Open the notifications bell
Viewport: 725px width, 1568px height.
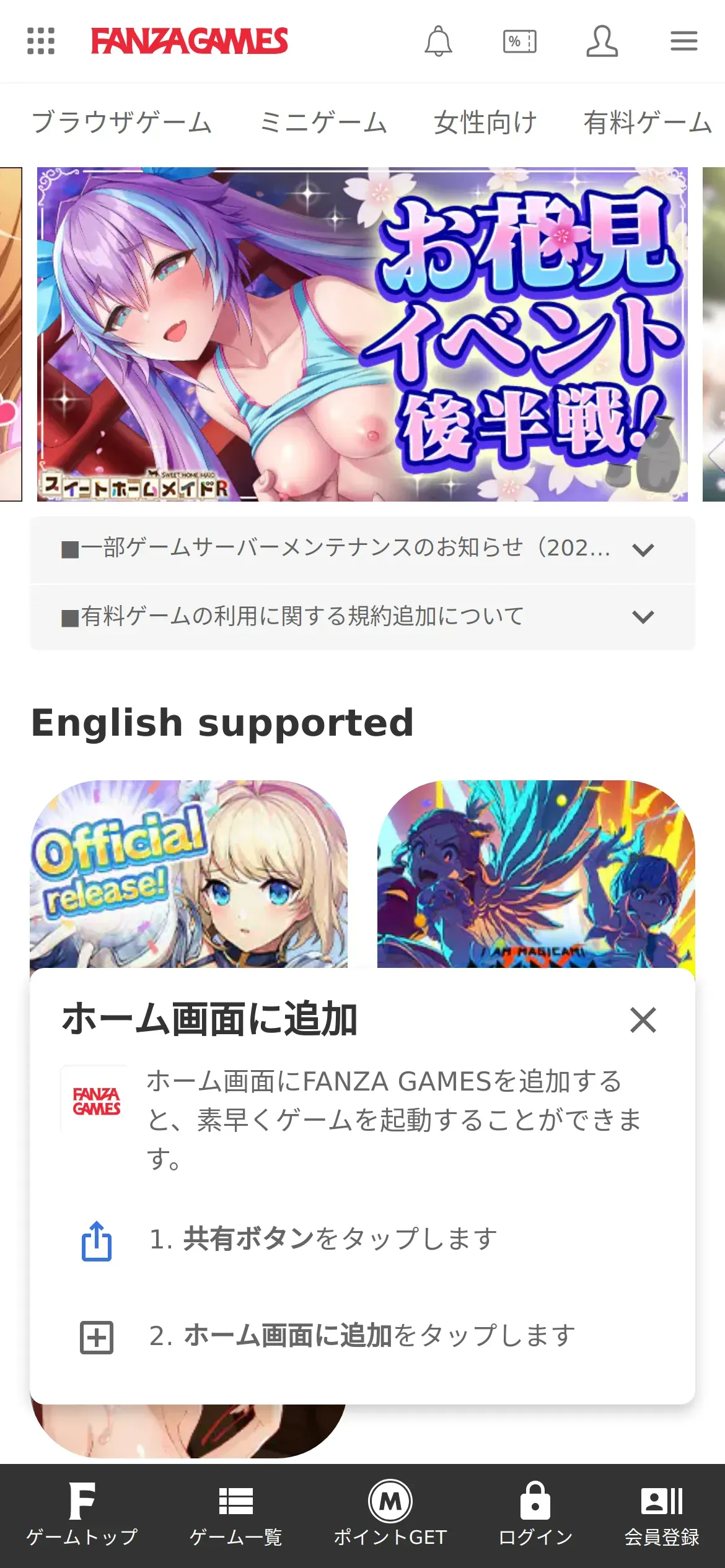pyautogui.click(x=438, y=41)
